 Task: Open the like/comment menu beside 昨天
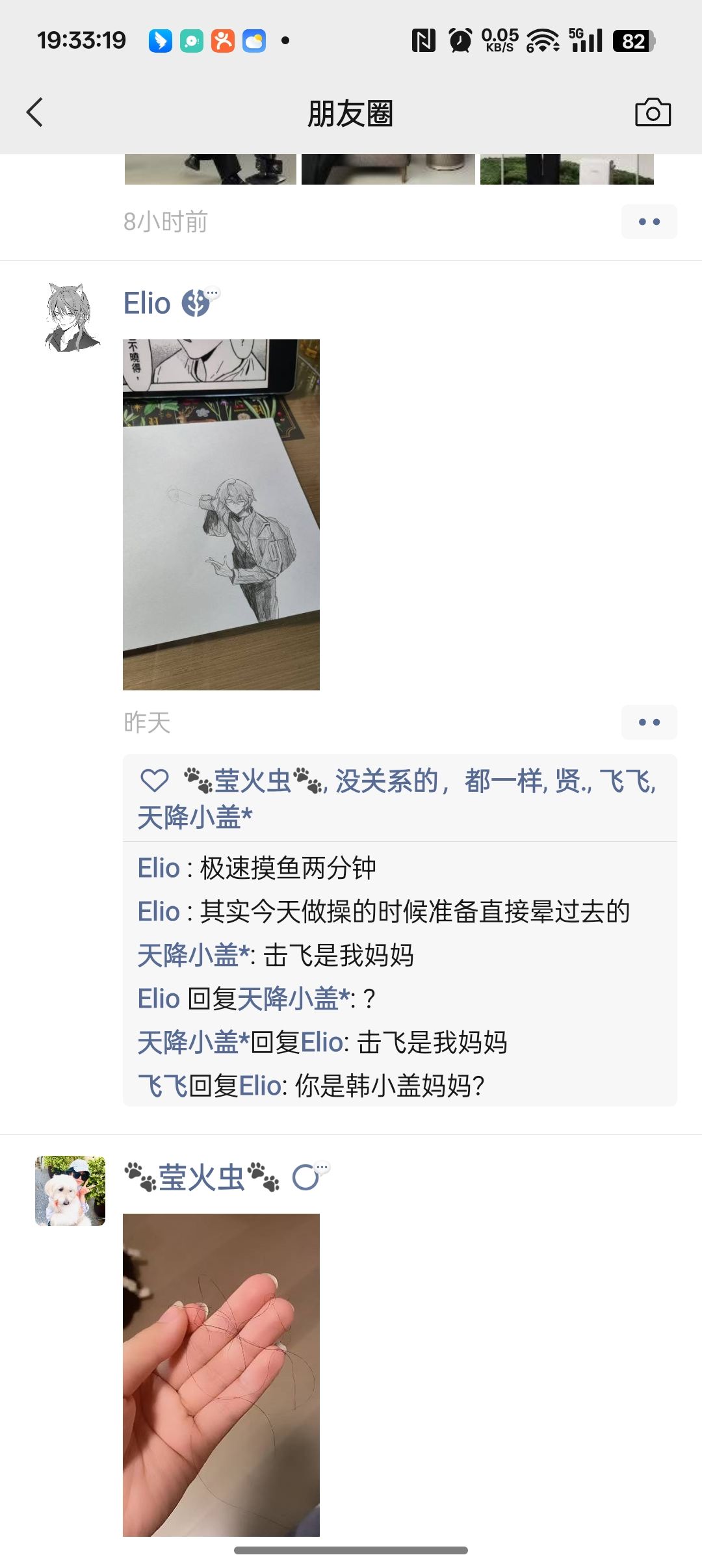coord(649,722)
